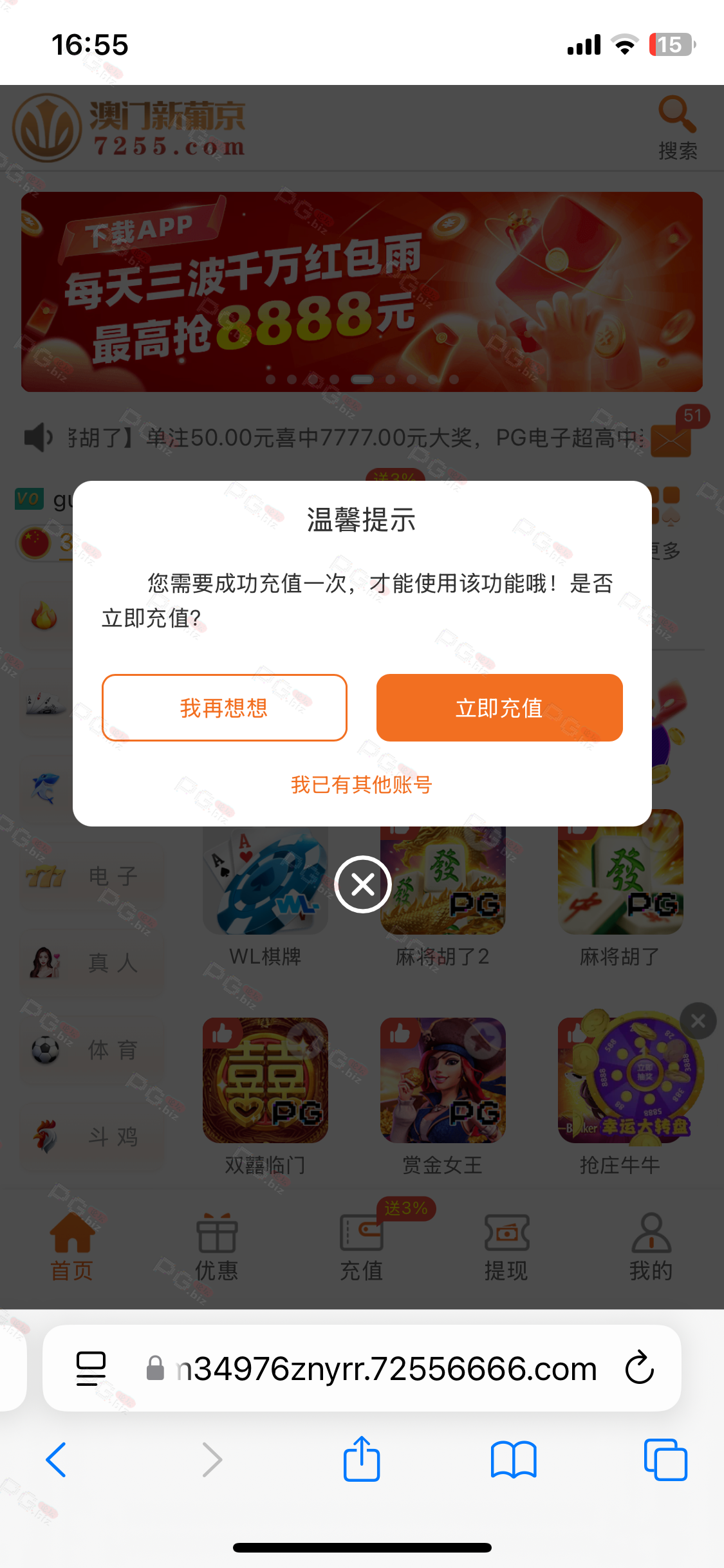Open Safari bookmarks
The height and width of the screenshot is (1568, 724).
(x=513, y=1459)
